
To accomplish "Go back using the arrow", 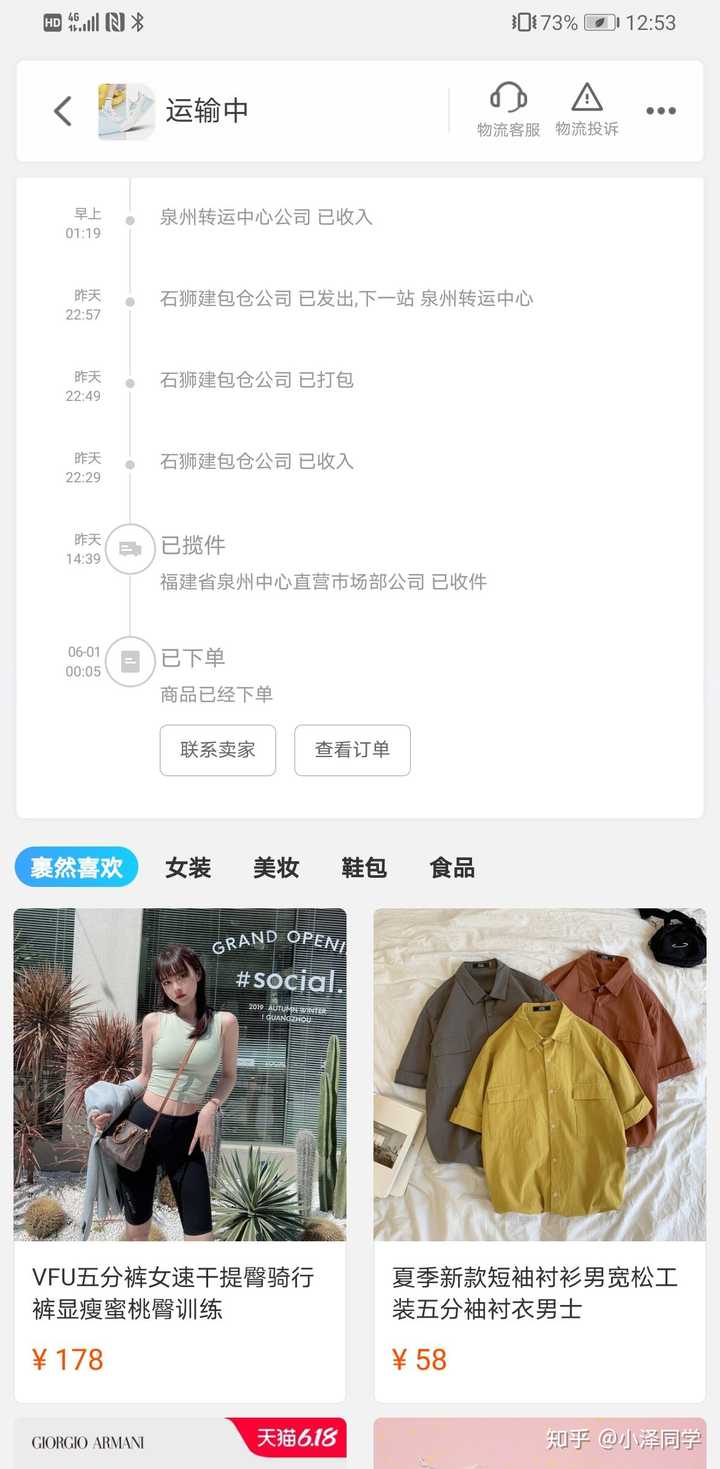I will tap(63, 111).
